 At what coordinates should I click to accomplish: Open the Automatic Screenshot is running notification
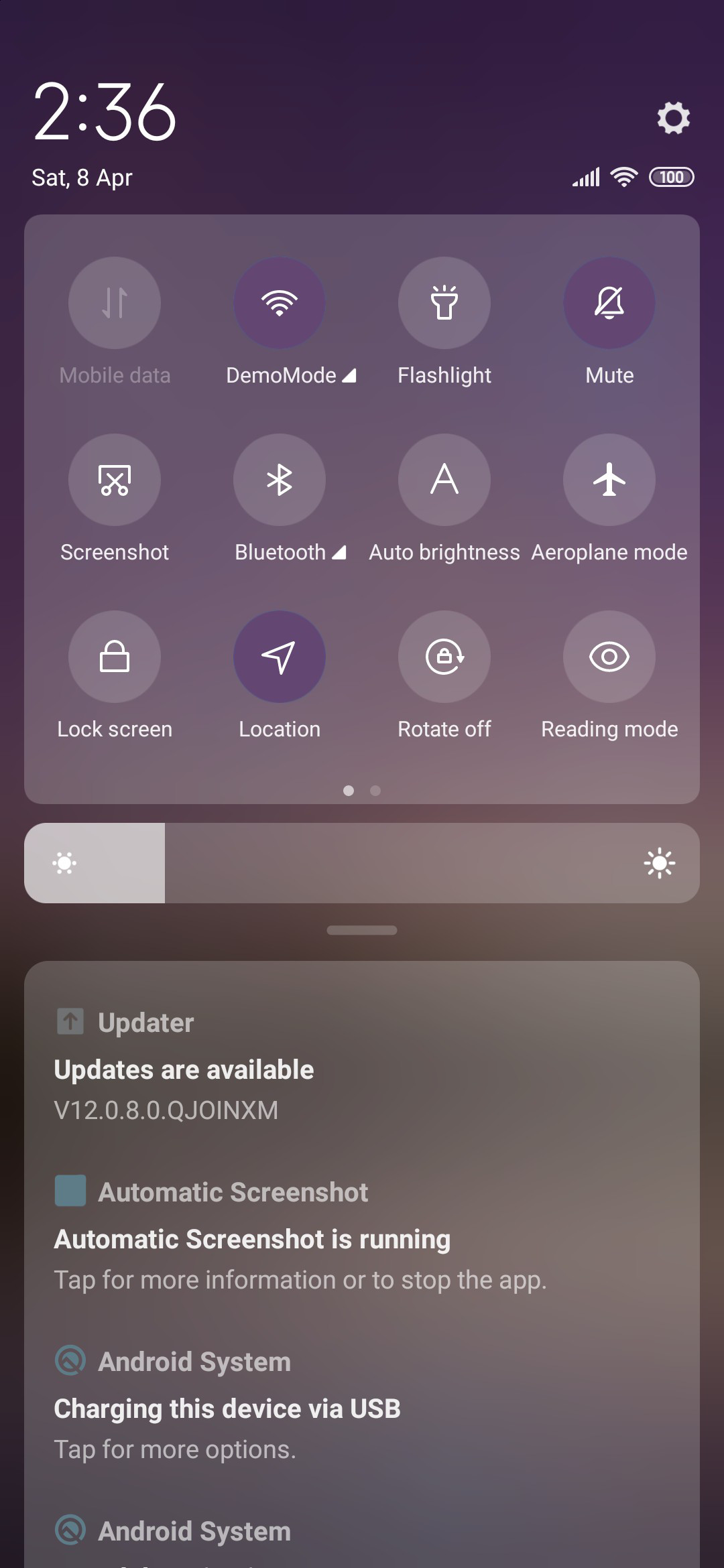[x=362, y=1235]
